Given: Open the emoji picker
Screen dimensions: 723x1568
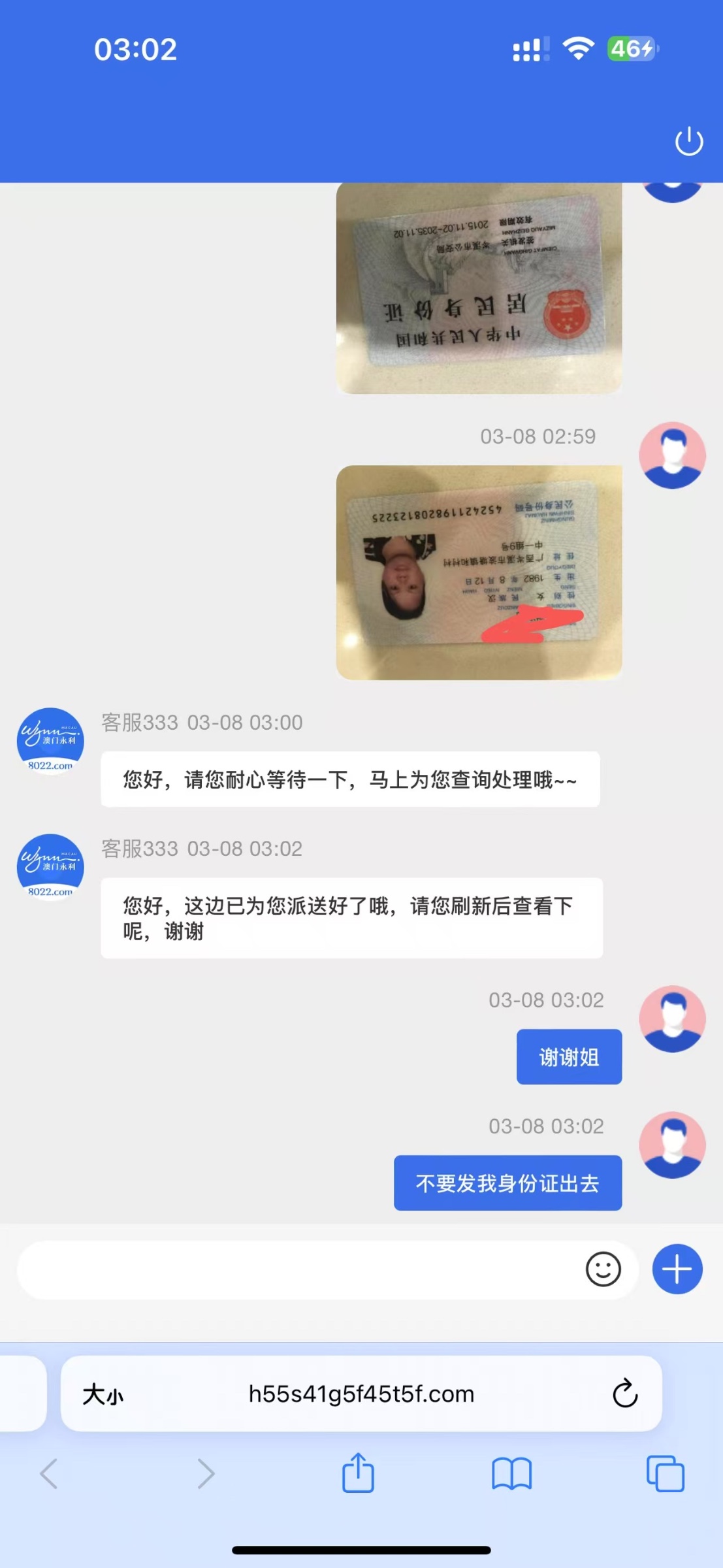Looking at the screenshot, I should pyautogui.click(x=602, y=1269).
